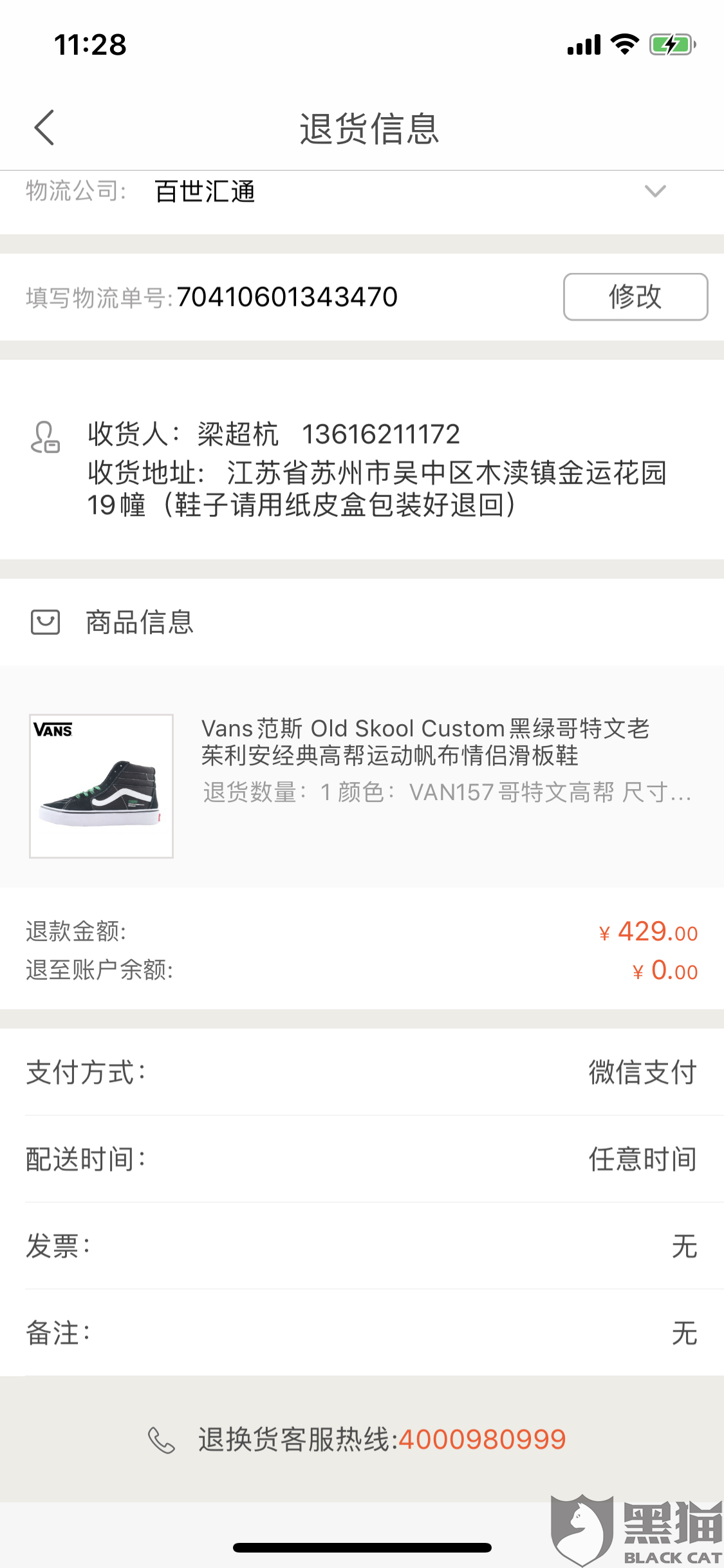Expand the 物流公司 dropdown showing 百世汇通

tap(654, 191)
